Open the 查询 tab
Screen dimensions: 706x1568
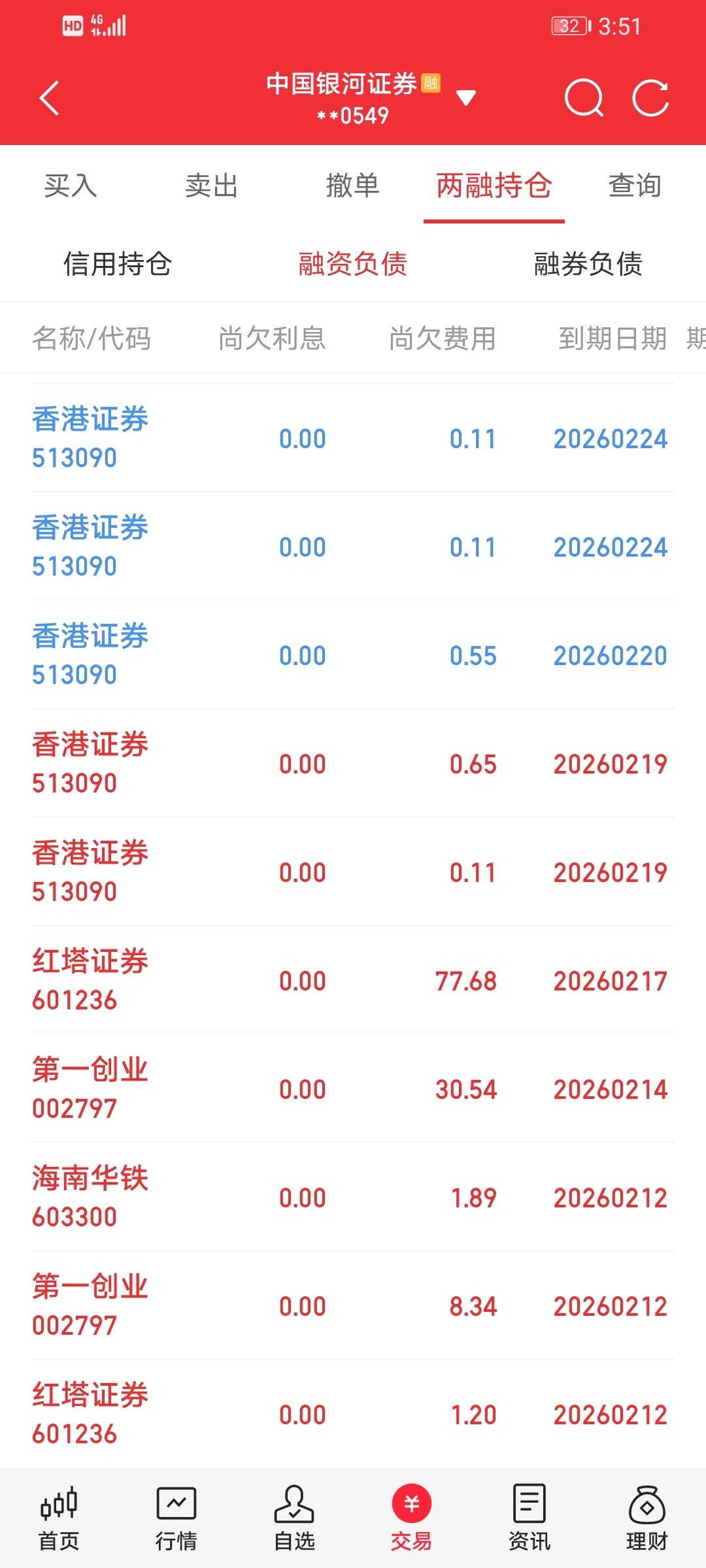[635, 186]
